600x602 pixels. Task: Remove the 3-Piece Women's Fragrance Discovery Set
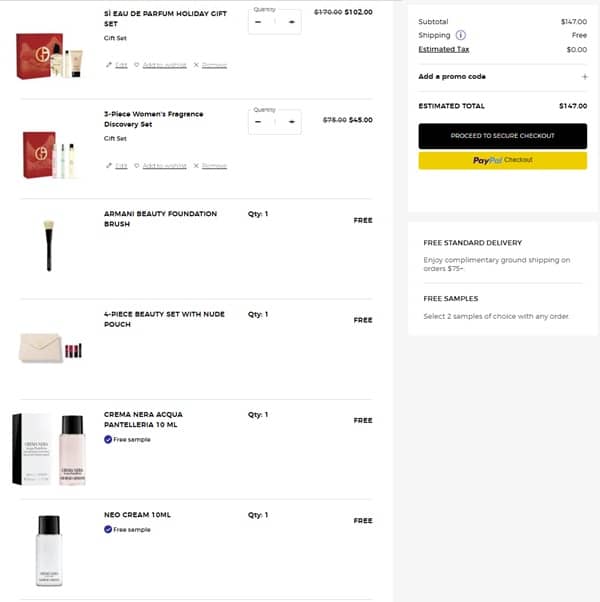[210, 165]
